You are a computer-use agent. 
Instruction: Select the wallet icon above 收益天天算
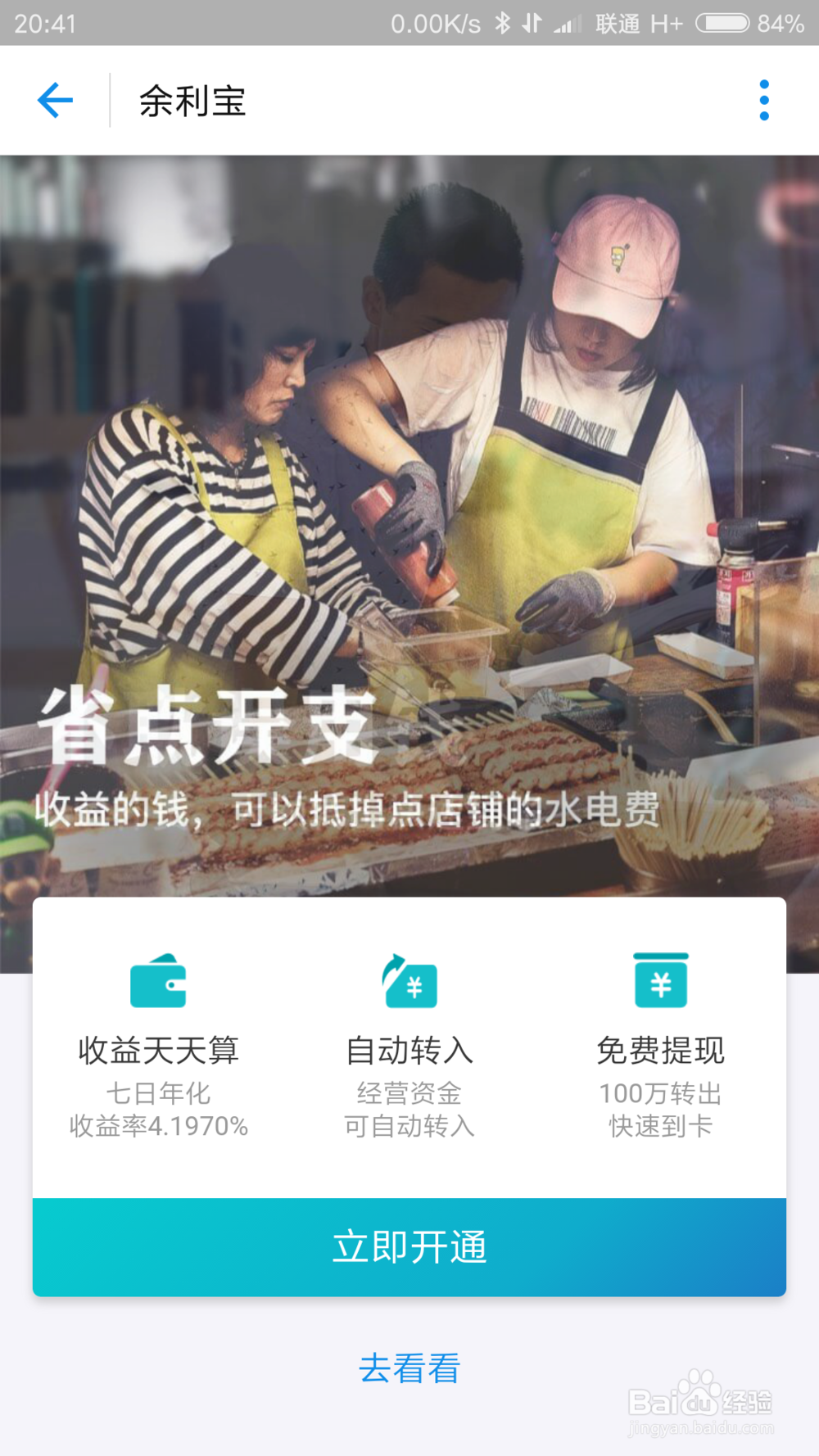coord(161,983)
